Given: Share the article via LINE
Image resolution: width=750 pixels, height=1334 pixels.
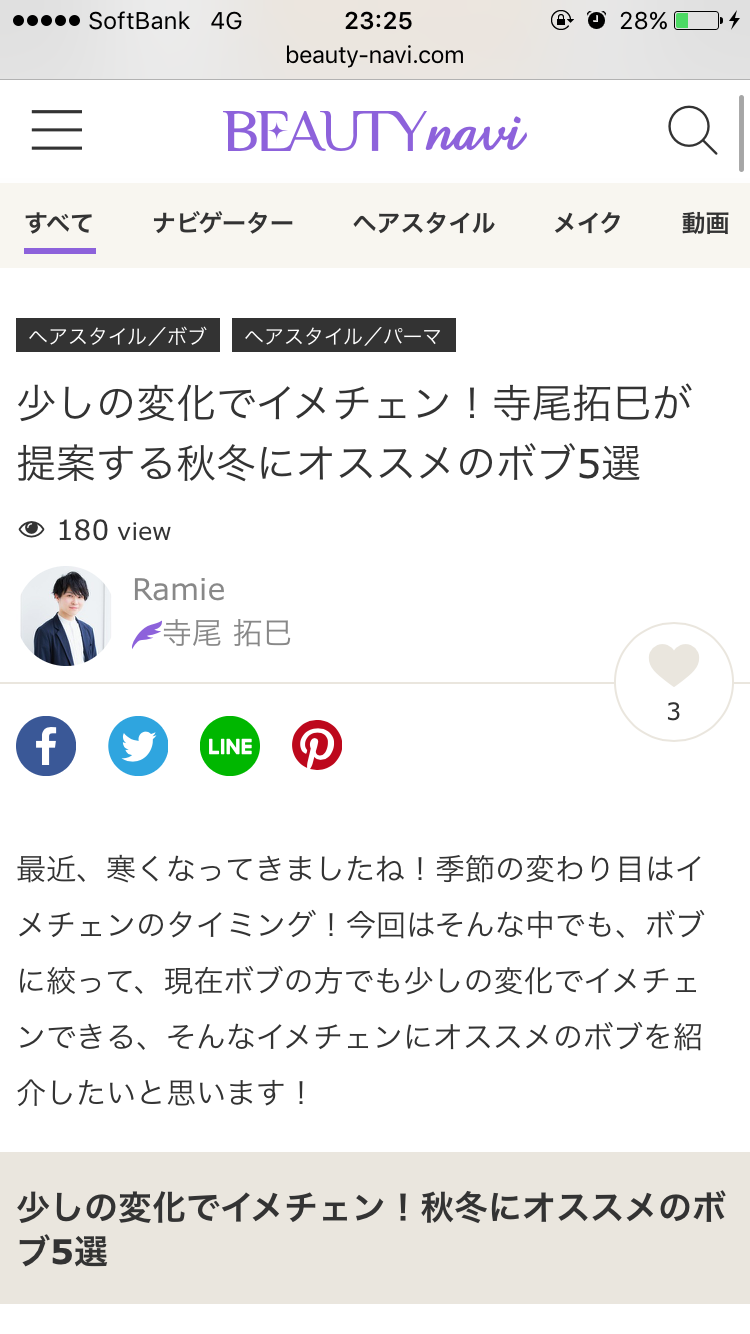Looking at the screenshot, I should pyautogui.click(x=230, y=746).
